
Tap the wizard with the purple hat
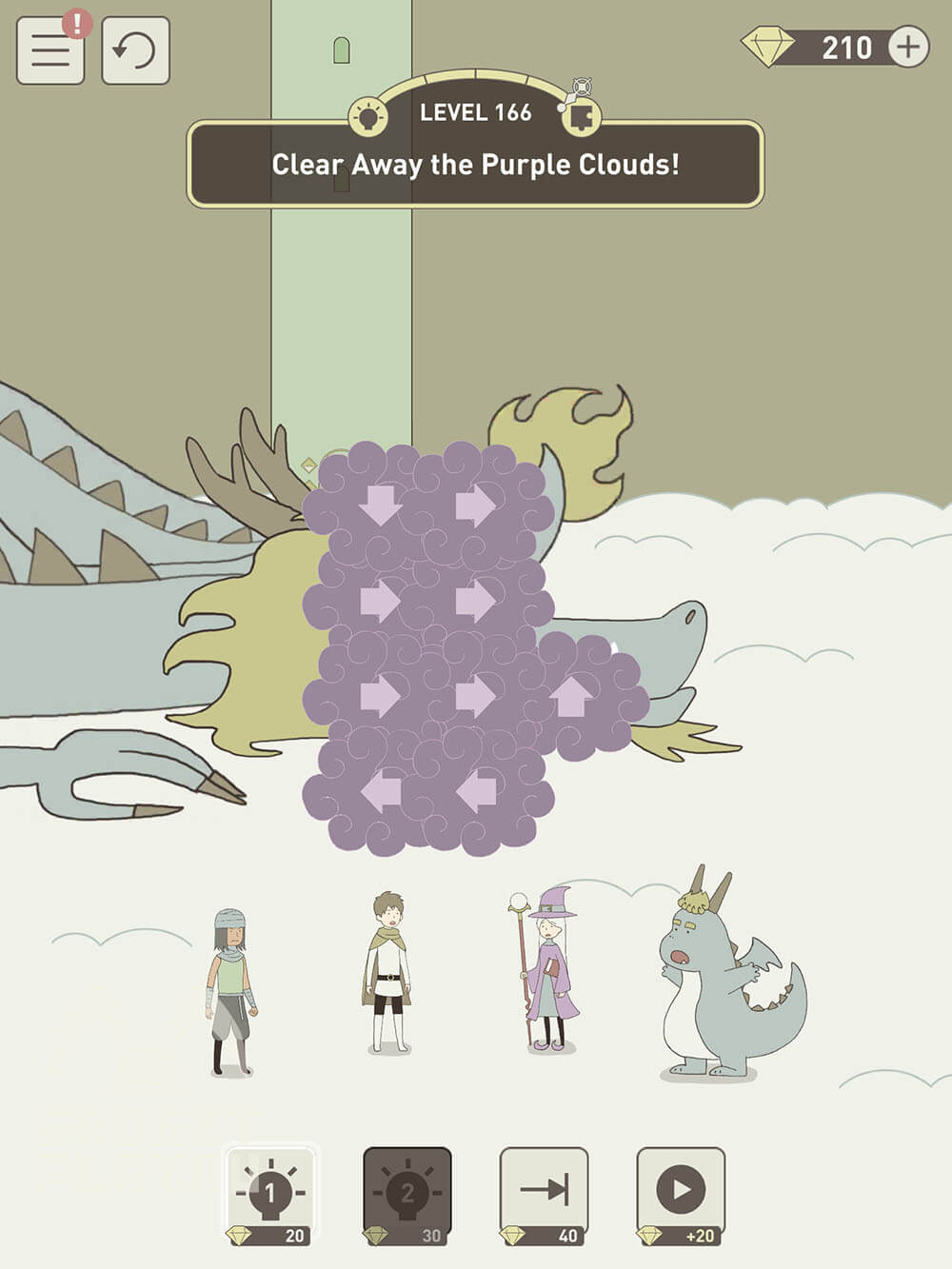click(x=547, y=971)
